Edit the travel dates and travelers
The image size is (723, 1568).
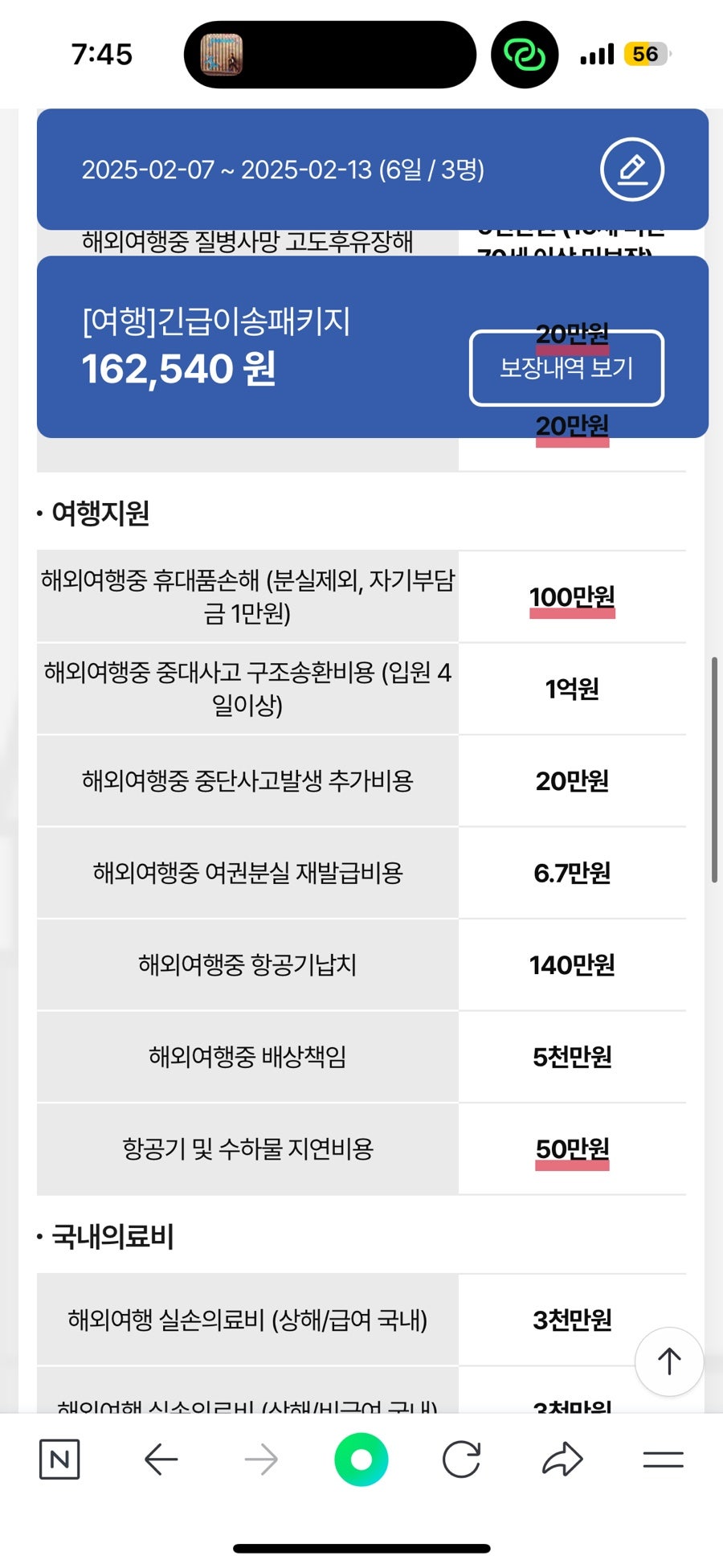[631, 170]
